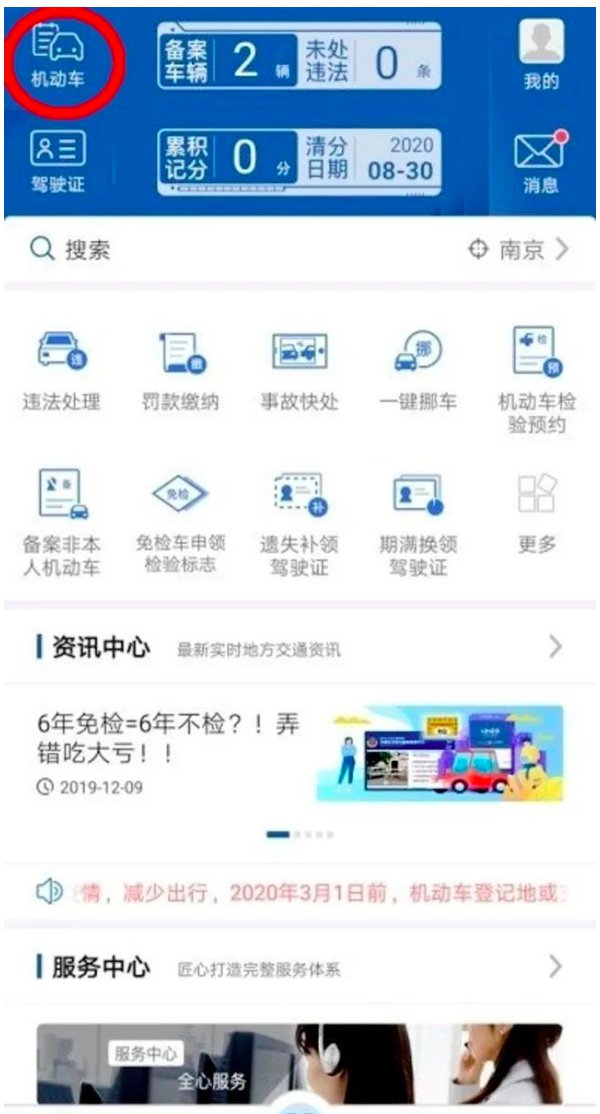Open the 驾驶证 driver license section
The width and height of the screenshot is (600, 1114).
[x=58, y=160]
